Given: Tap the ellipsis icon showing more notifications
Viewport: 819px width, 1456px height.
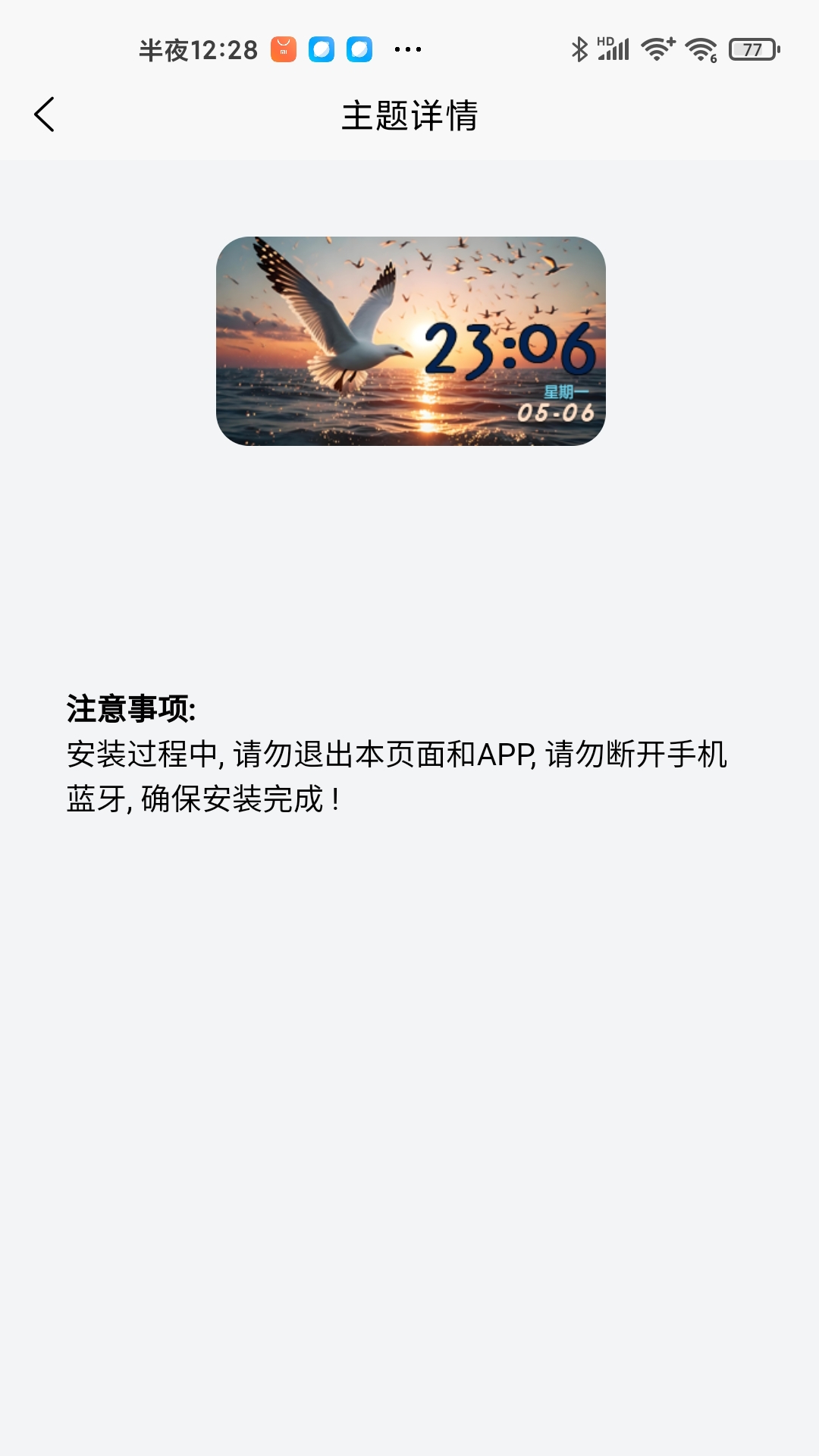Looking at the screenshot, I should click(407, 49).
